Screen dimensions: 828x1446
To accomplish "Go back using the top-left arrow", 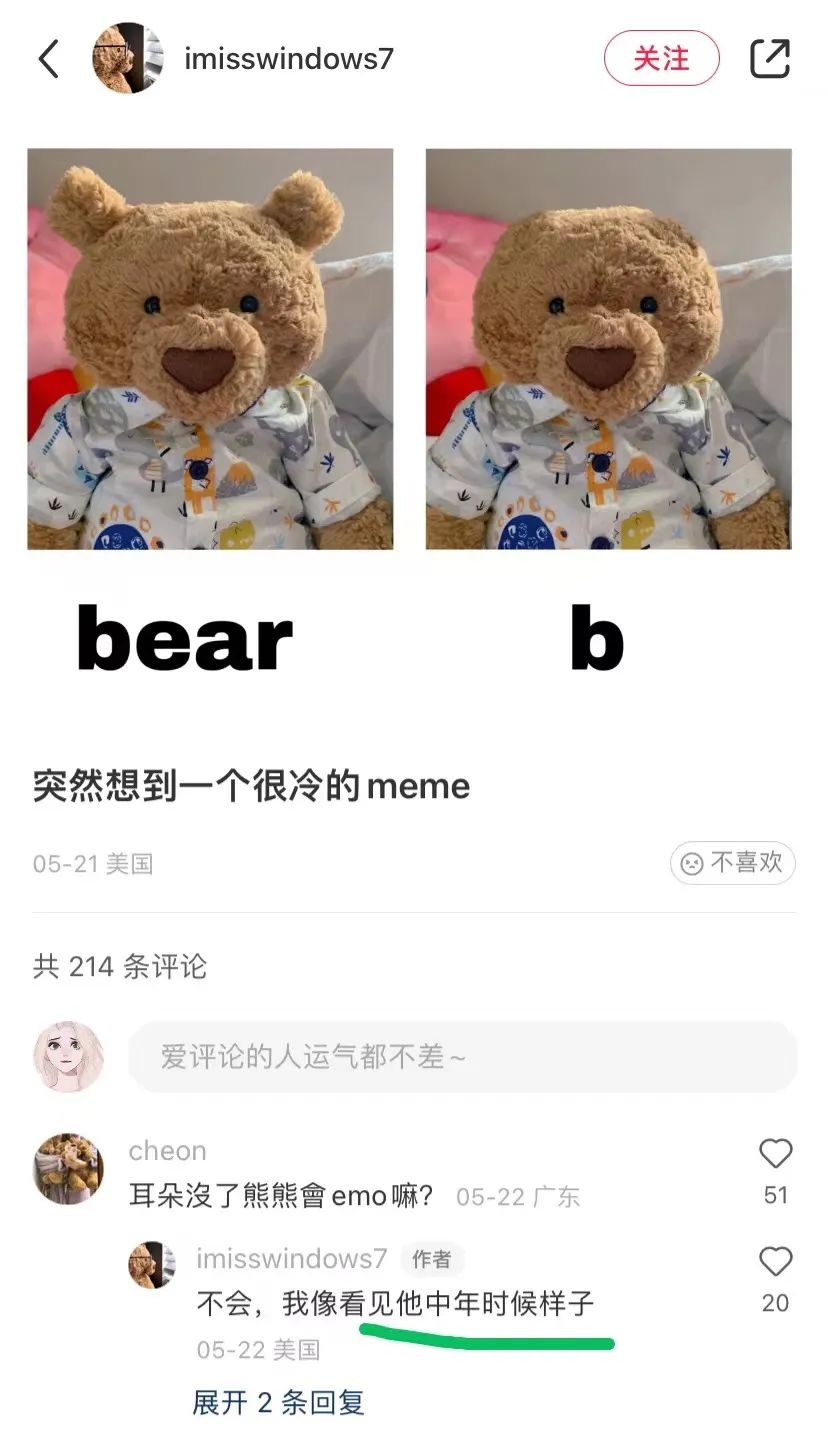I will coord(49,59).
